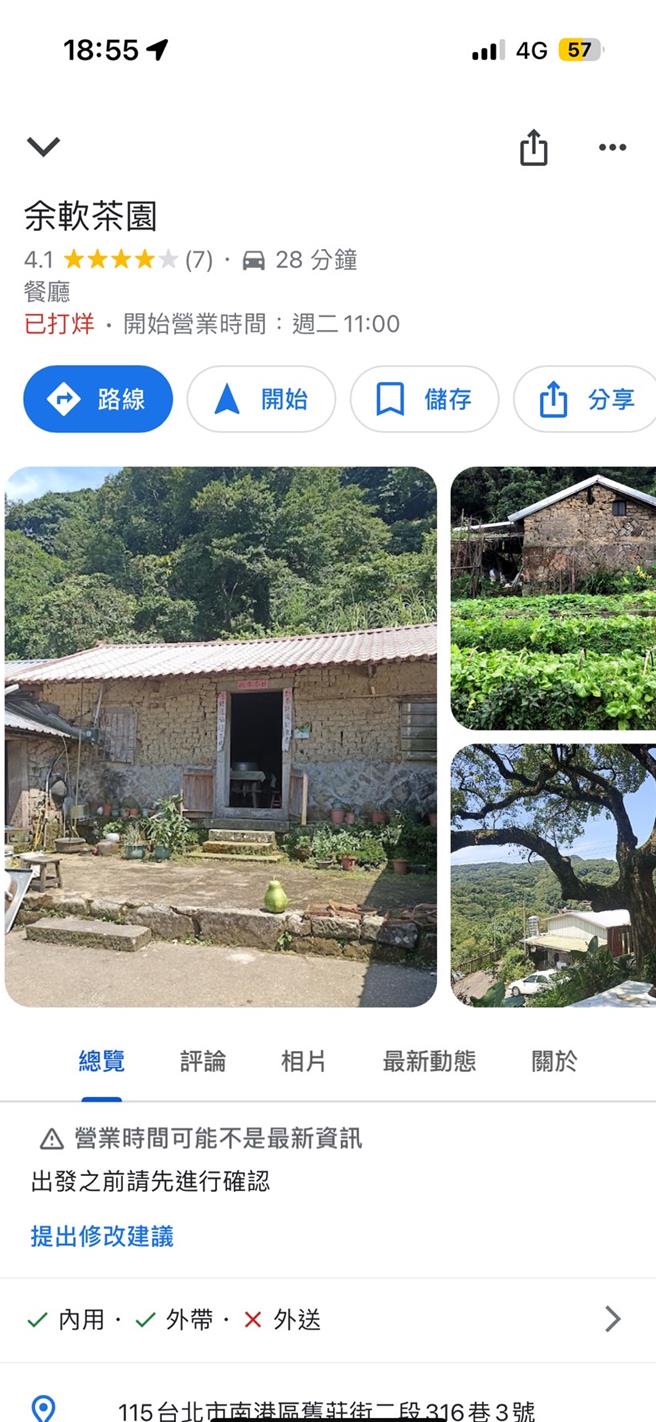Start navigation with the 開始 button

pyautogui.click(x=261, y=399)
